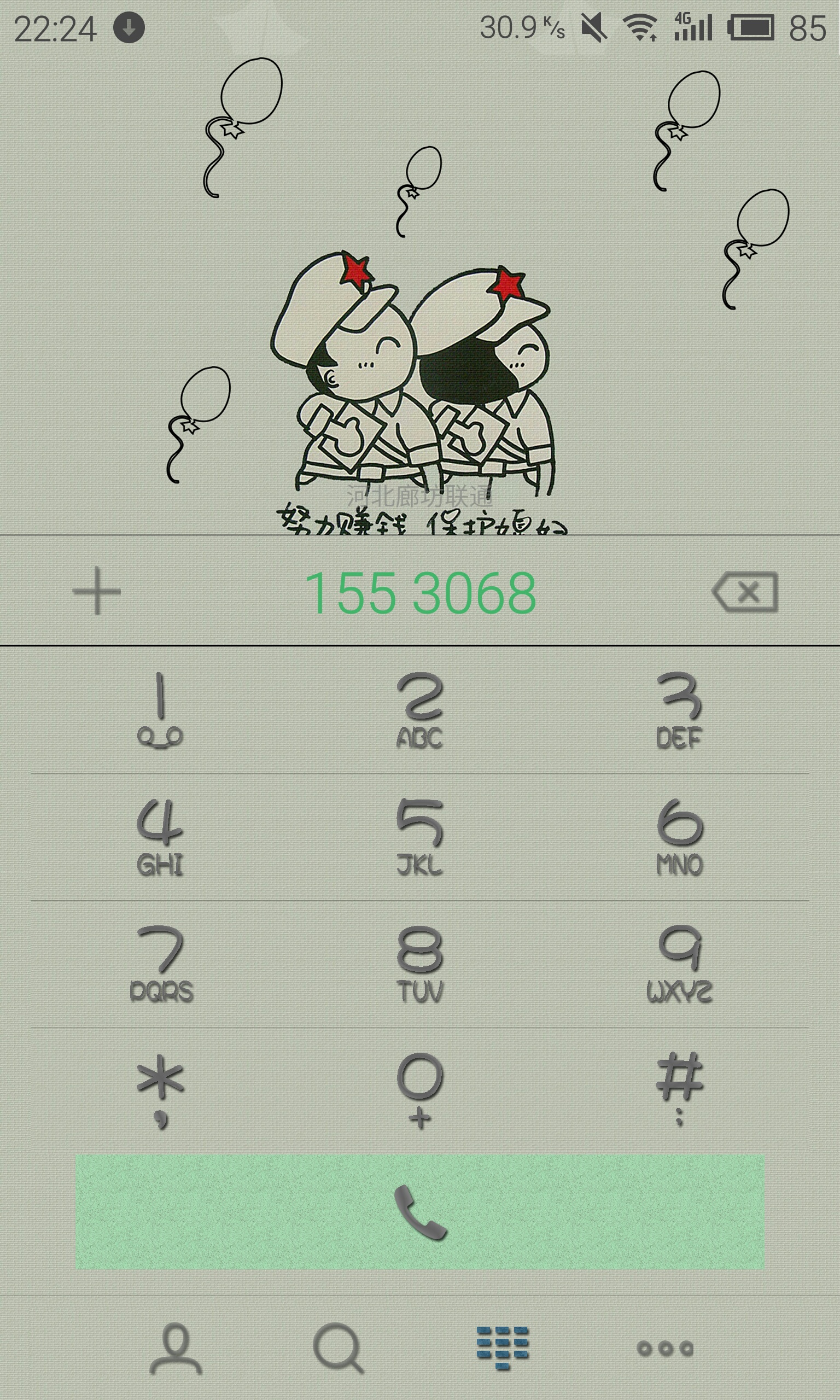The height and width of the screenshot is (1400, 840).
Task: Select the dial pad tab
Action: 502,1348
